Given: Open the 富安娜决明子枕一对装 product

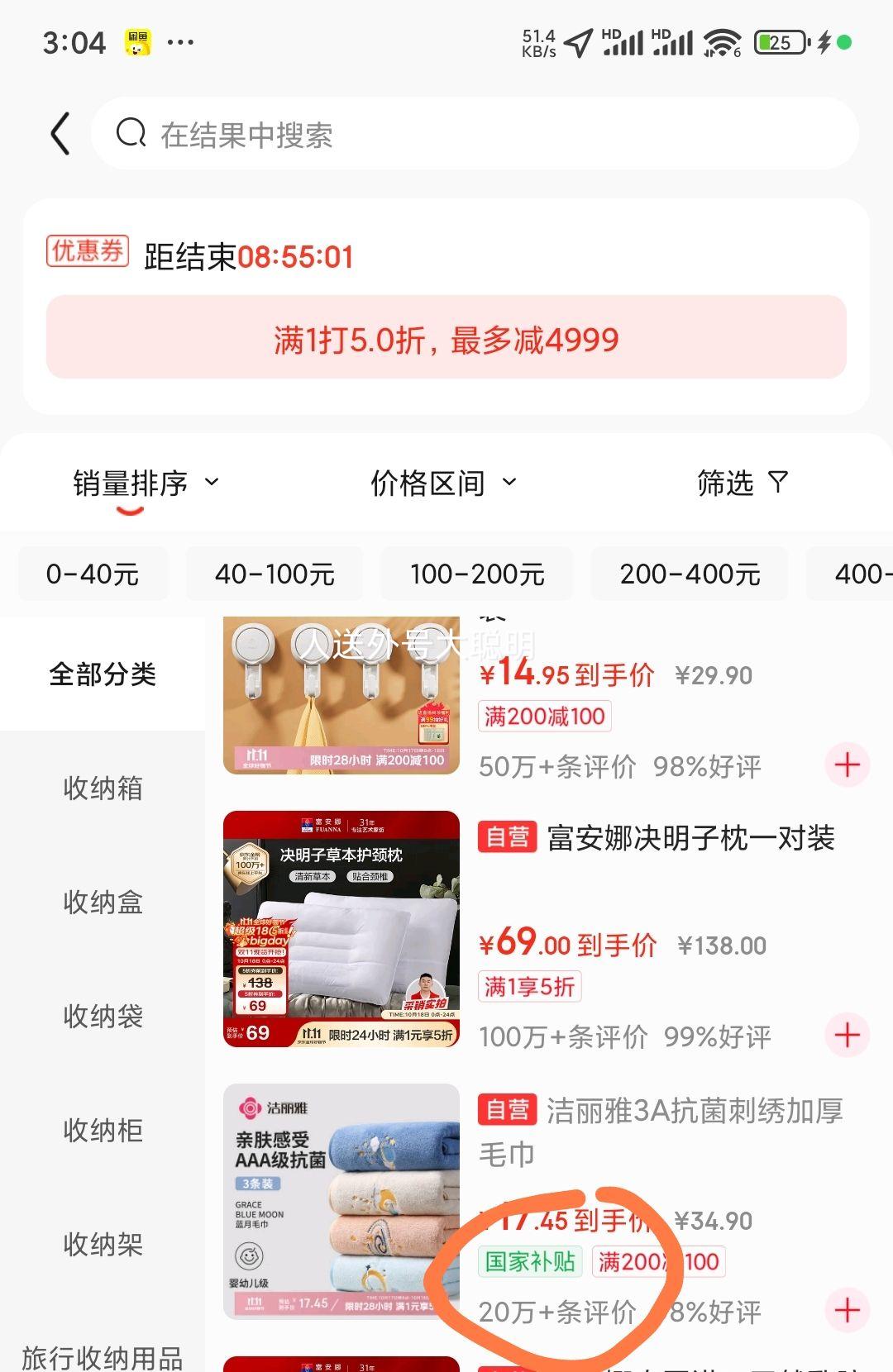Looking at the screenshot, I should click(x=690, y=838).
